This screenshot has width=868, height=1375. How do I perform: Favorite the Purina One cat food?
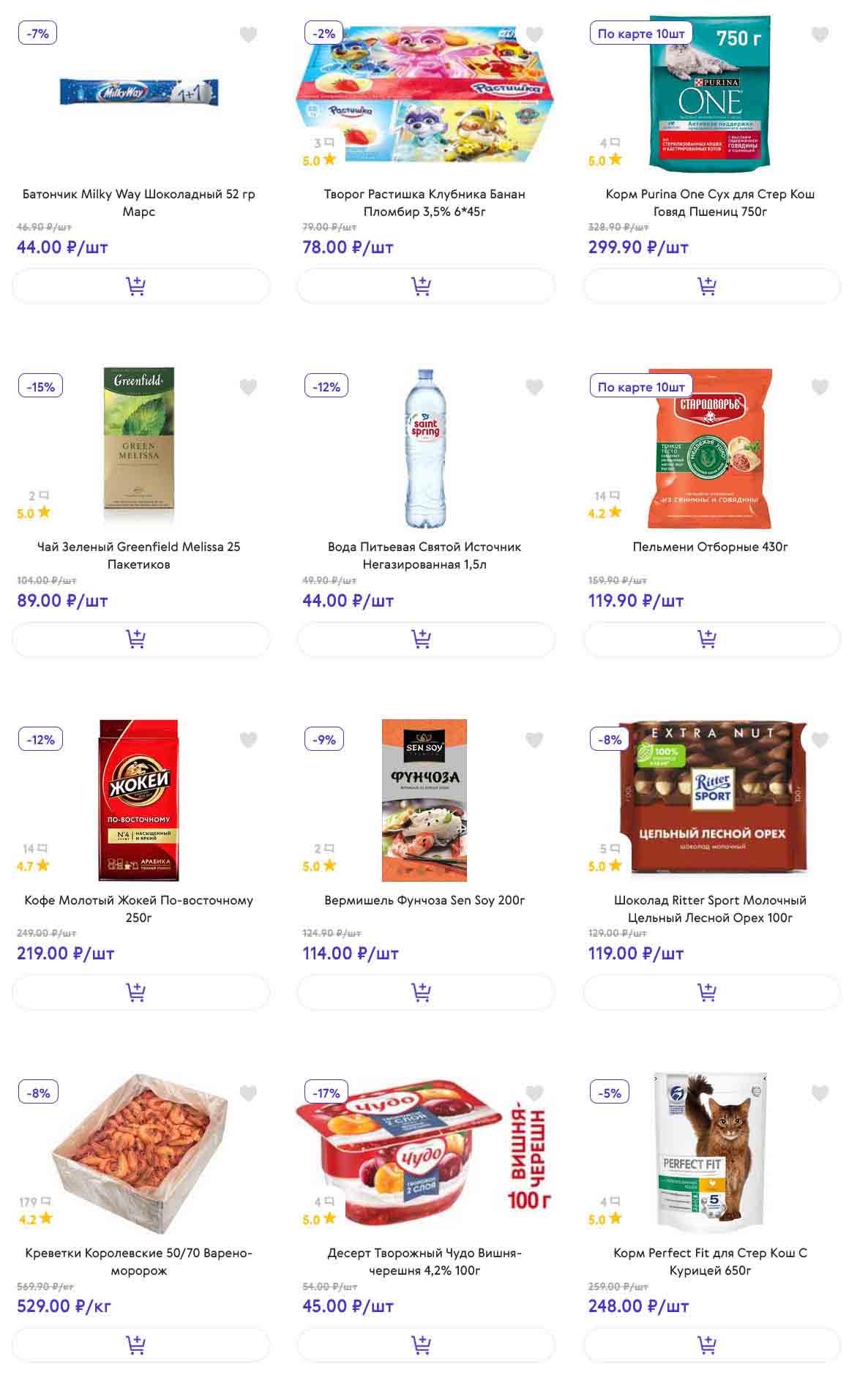pos(820,34)
